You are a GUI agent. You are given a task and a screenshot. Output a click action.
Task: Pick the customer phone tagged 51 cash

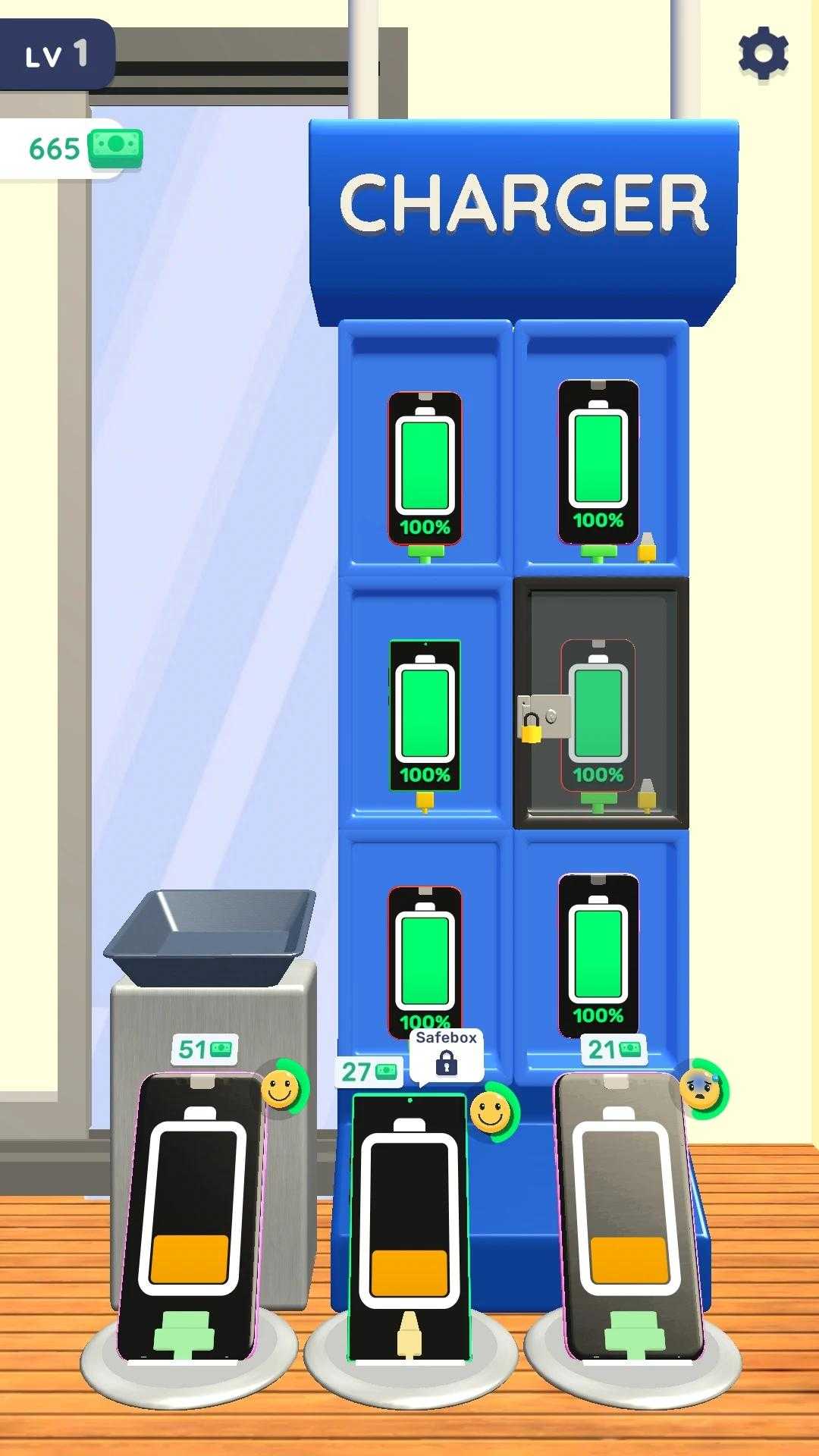pos(191,1213)
